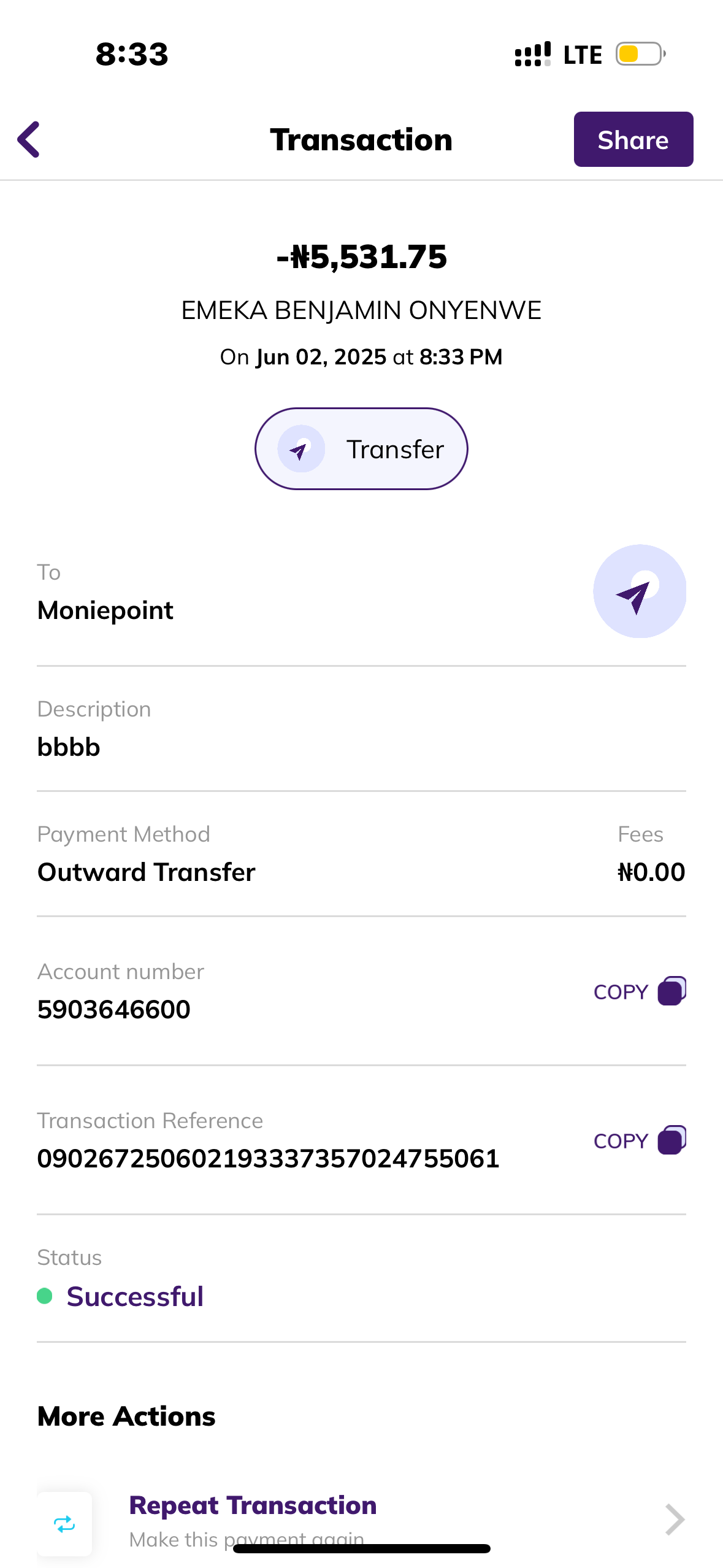
Task: Go back from the Transaction screen
Action: tap(29, 139)
